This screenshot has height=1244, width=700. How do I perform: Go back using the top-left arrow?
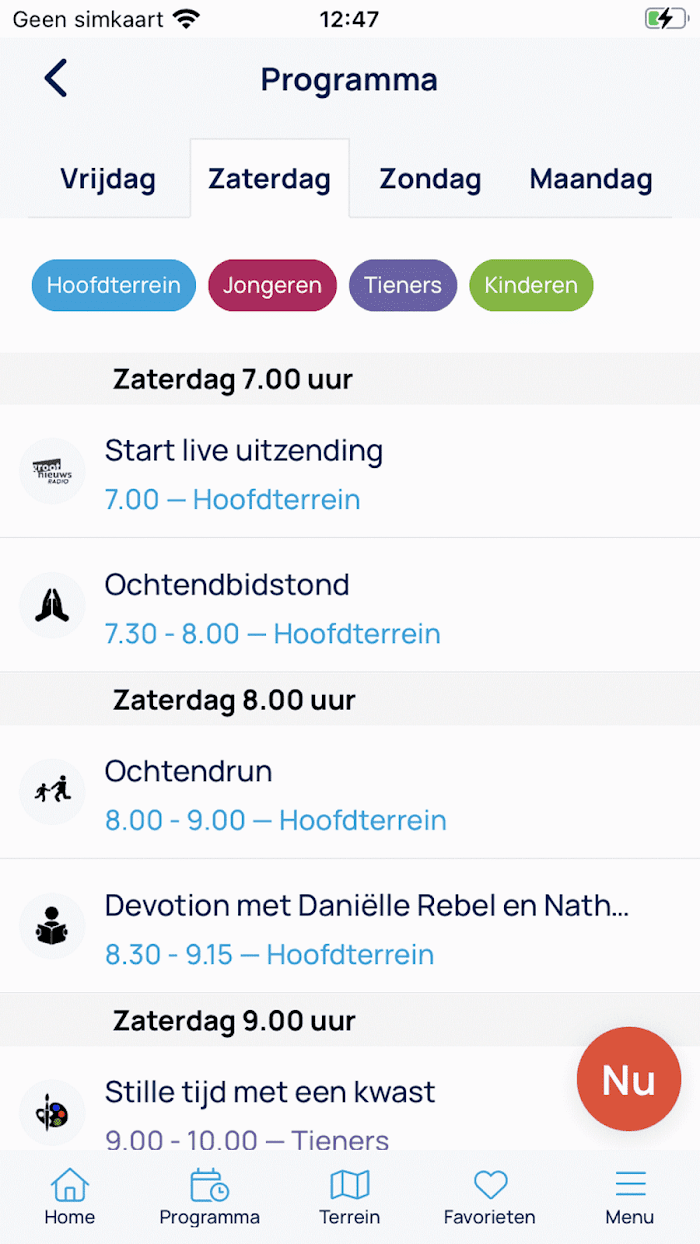pyautogui.click(x=56, y=78)
